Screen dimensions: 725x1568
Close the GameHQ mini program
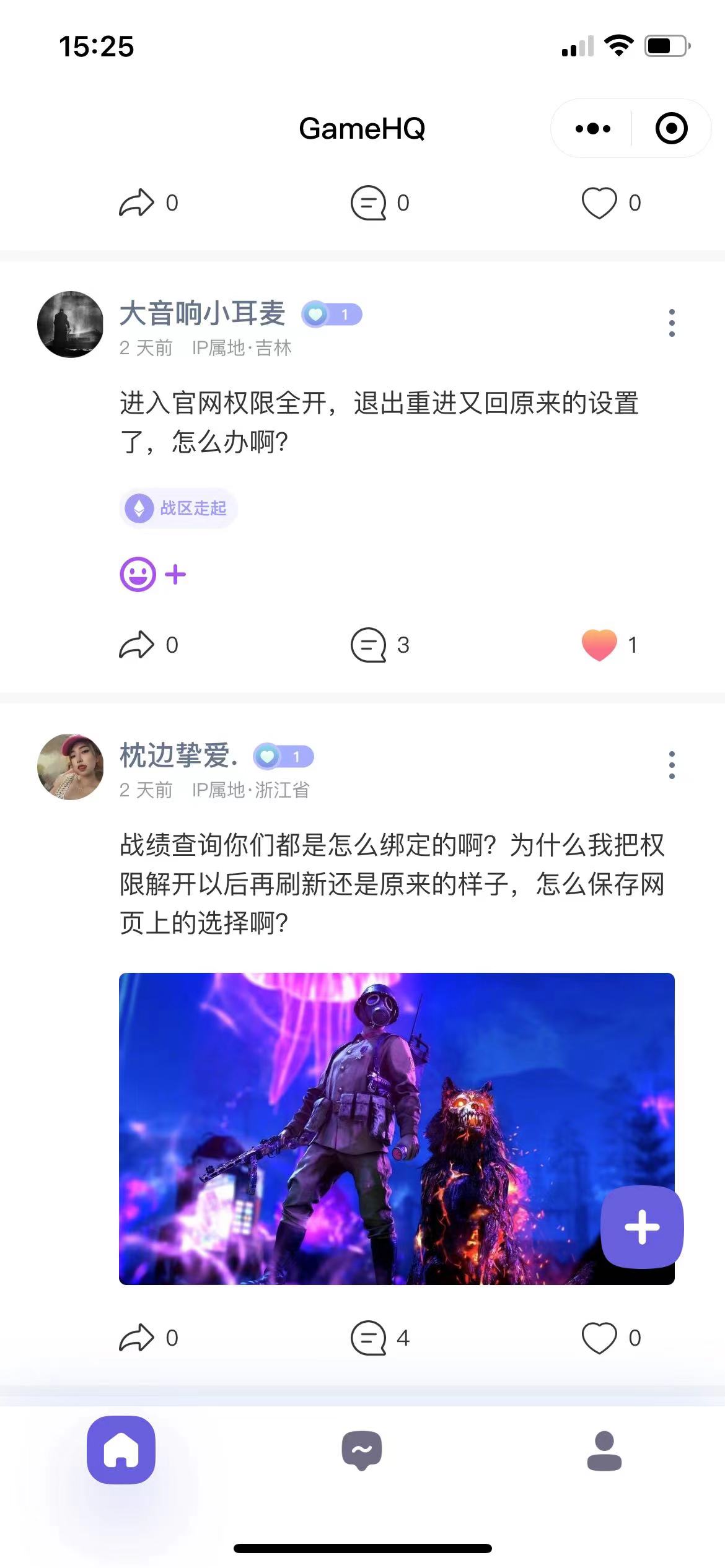coord(671,129)
